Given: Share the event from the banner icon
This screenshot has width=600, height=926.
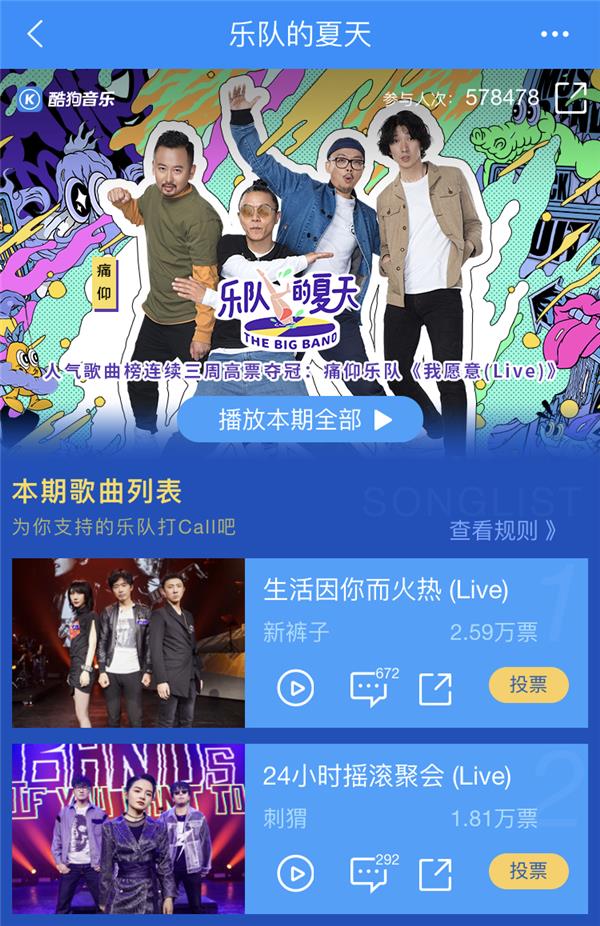Looking at the screenshot, I should coord(571,98).
